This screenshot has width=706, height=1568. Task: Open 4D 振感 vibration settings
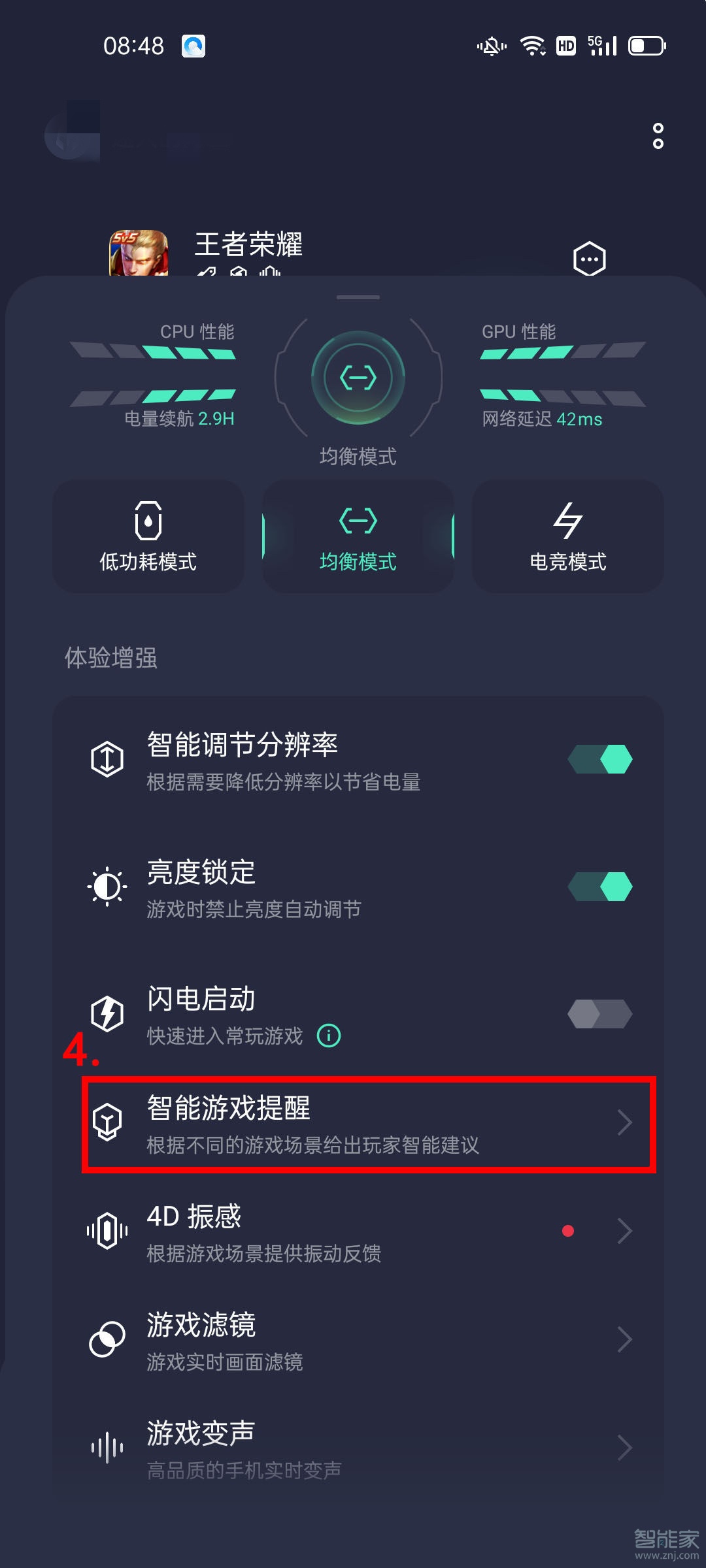pos(369,1232)
